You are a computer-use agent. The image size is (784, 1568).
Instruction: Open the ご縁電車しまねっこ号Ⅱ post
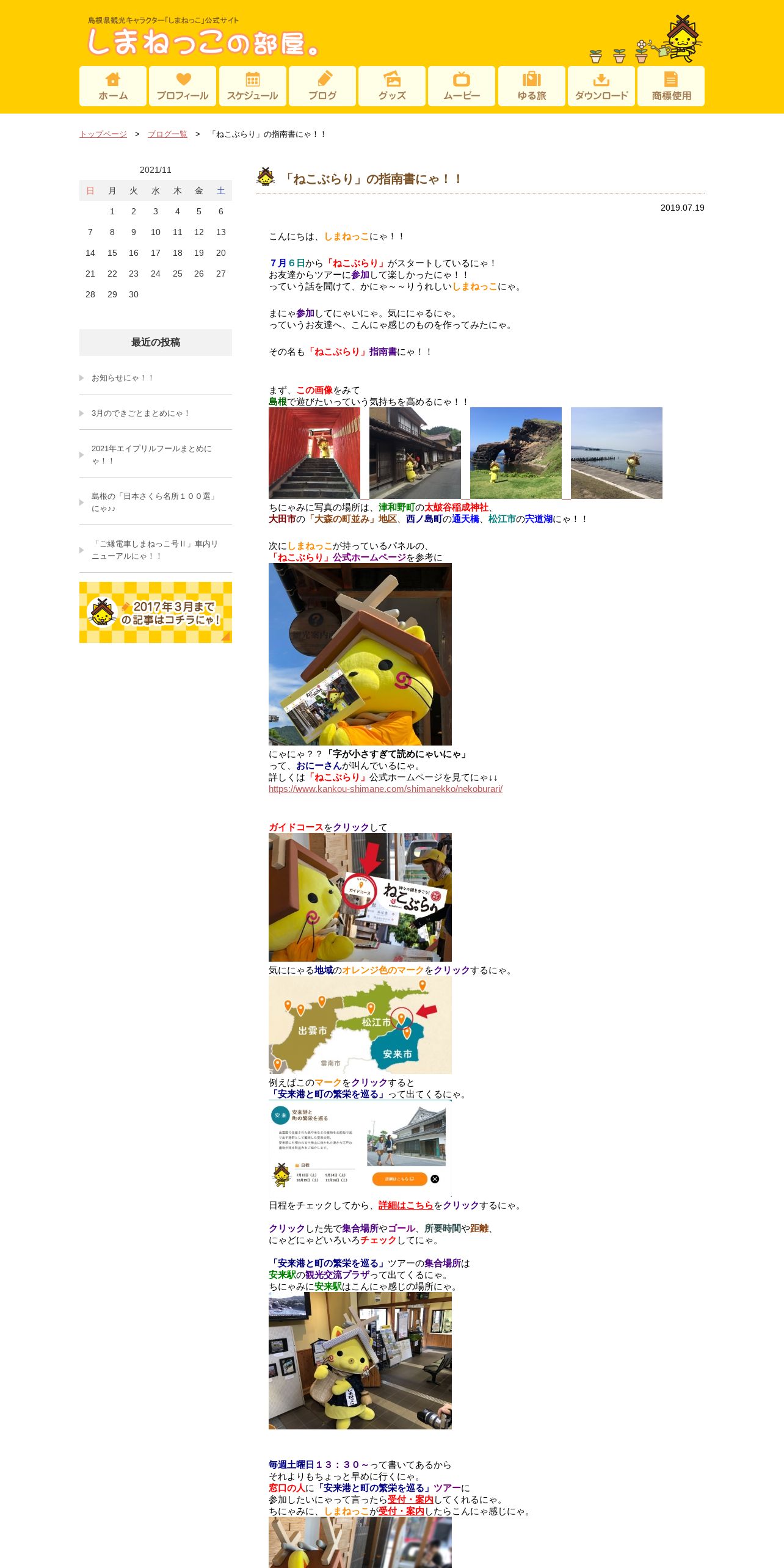pyautogui.click(x=154, y=550)
